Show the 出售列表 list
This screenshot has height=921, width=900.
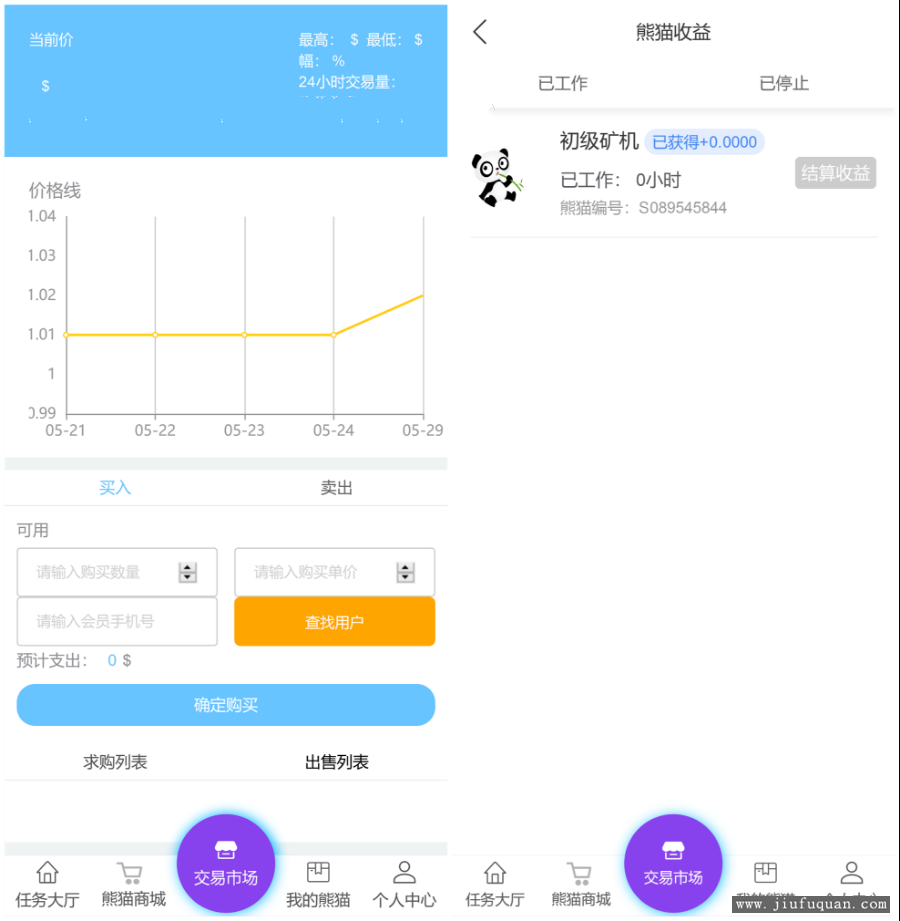coord(336,762)
